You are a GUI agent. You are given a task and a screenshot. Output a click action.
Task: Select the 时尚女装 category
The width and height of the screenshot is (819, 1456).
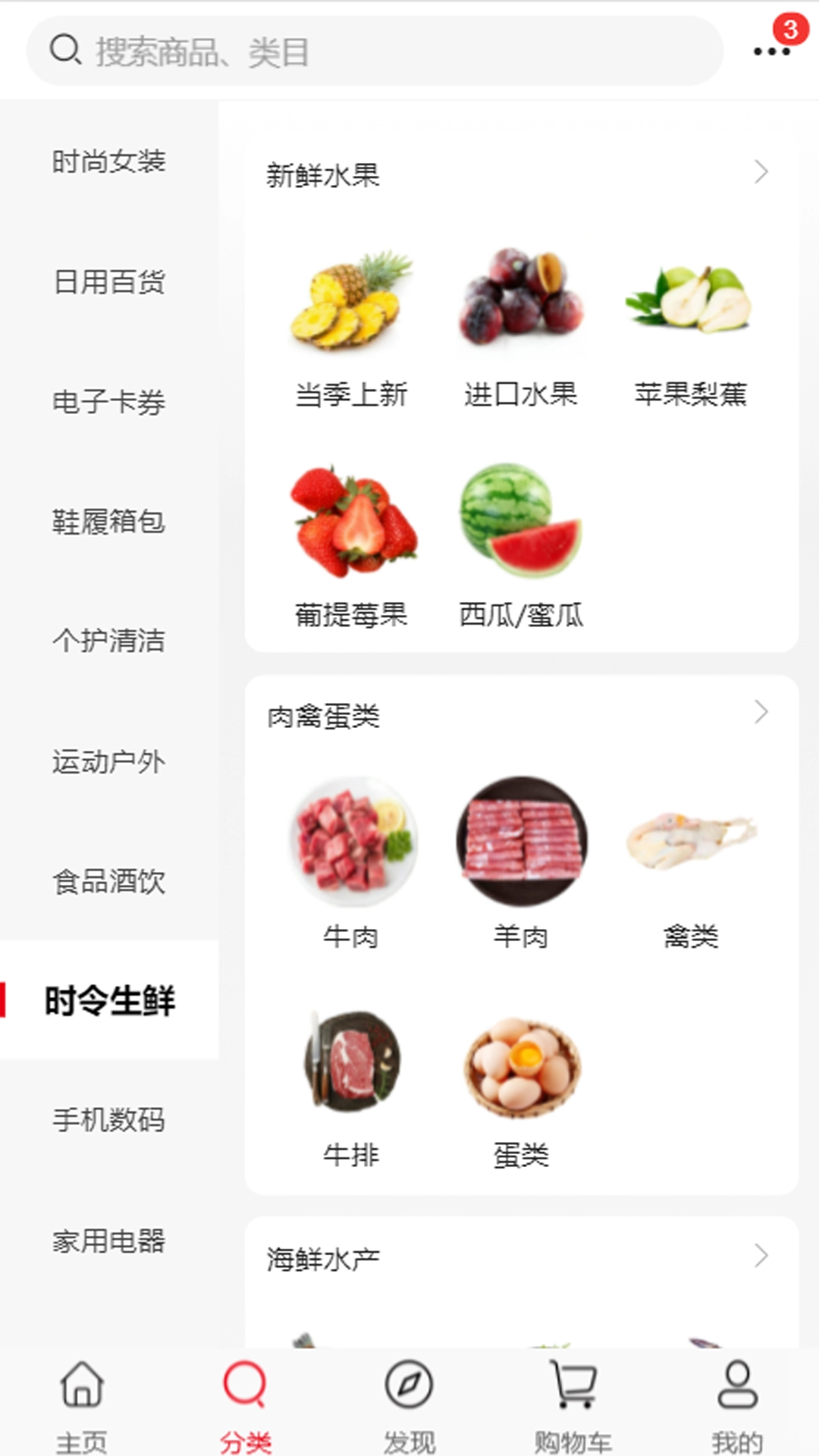coord(109,161)
